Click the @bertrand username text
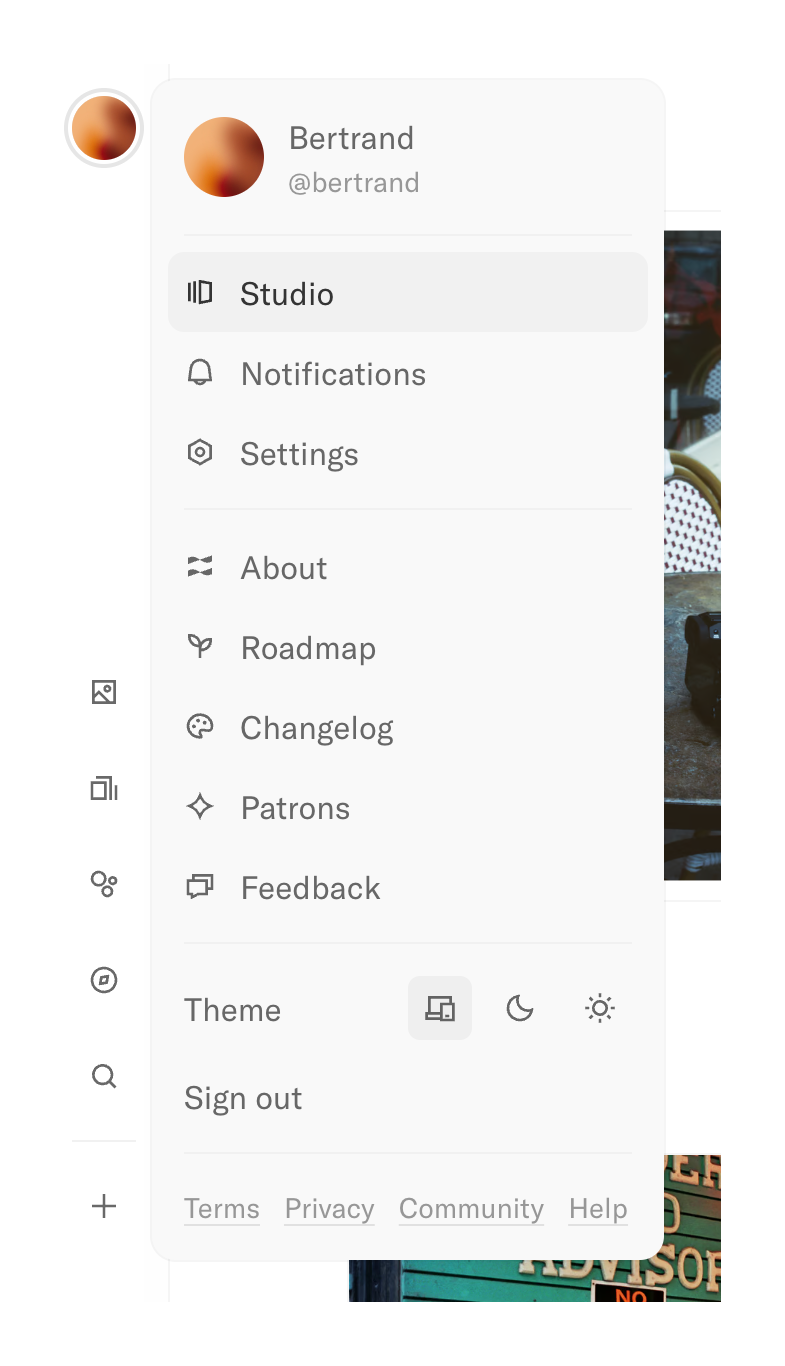This screenshot has height=1366, width=785. pyautogui.click(x=355, y=182)
